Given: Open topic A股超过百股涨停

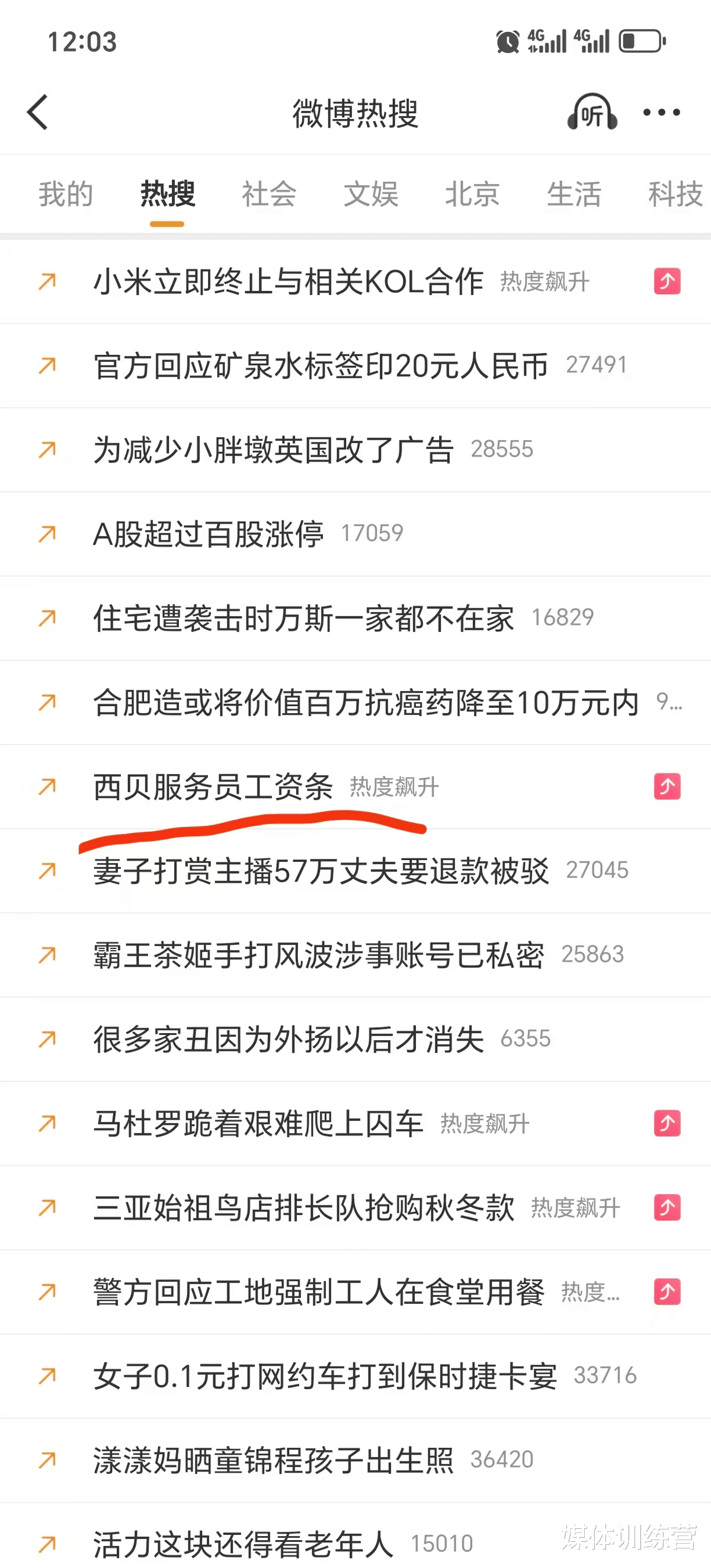Looking at the screenshot, I should click(355, 534).
